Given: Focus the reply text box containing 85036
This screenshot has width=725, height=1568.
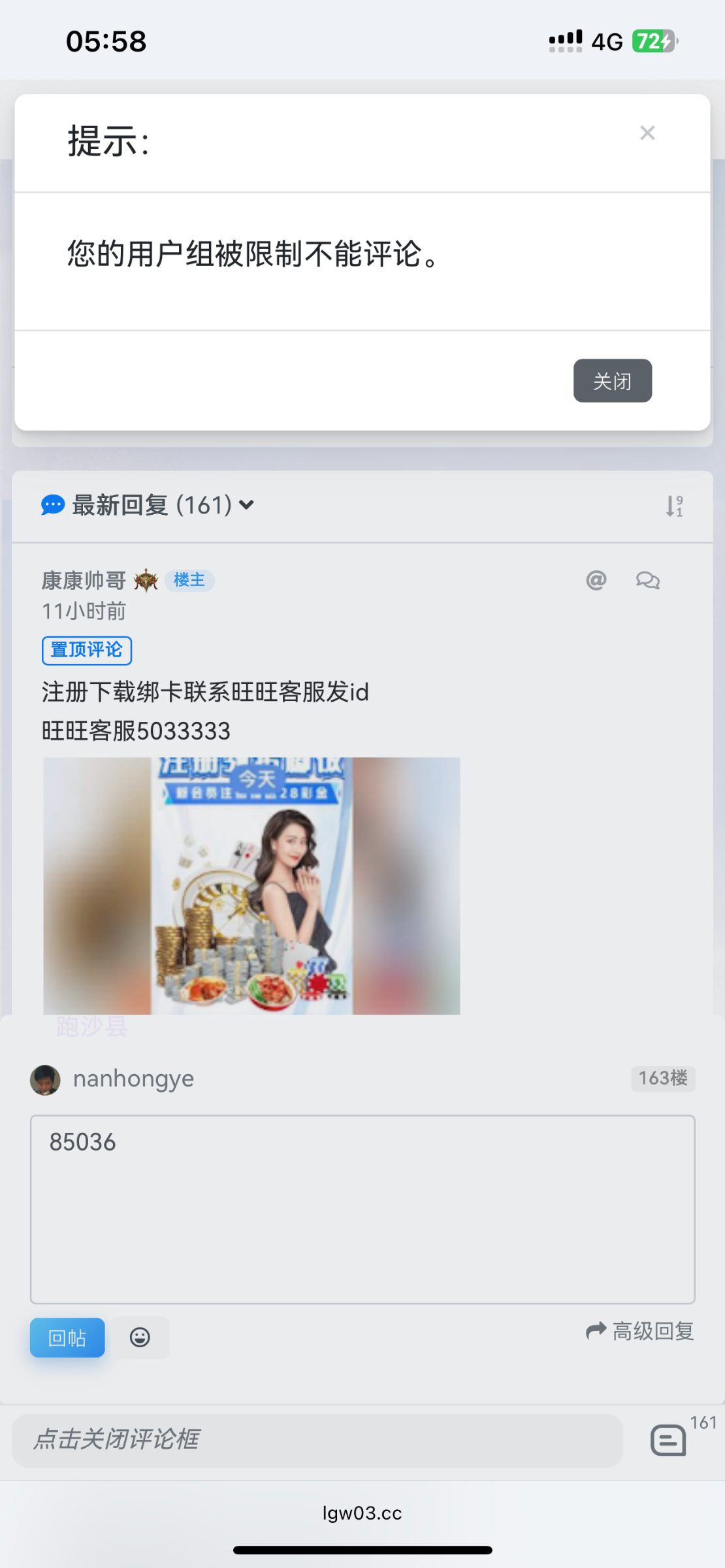Looking at the screenshot, I should tap(362, 1209).
